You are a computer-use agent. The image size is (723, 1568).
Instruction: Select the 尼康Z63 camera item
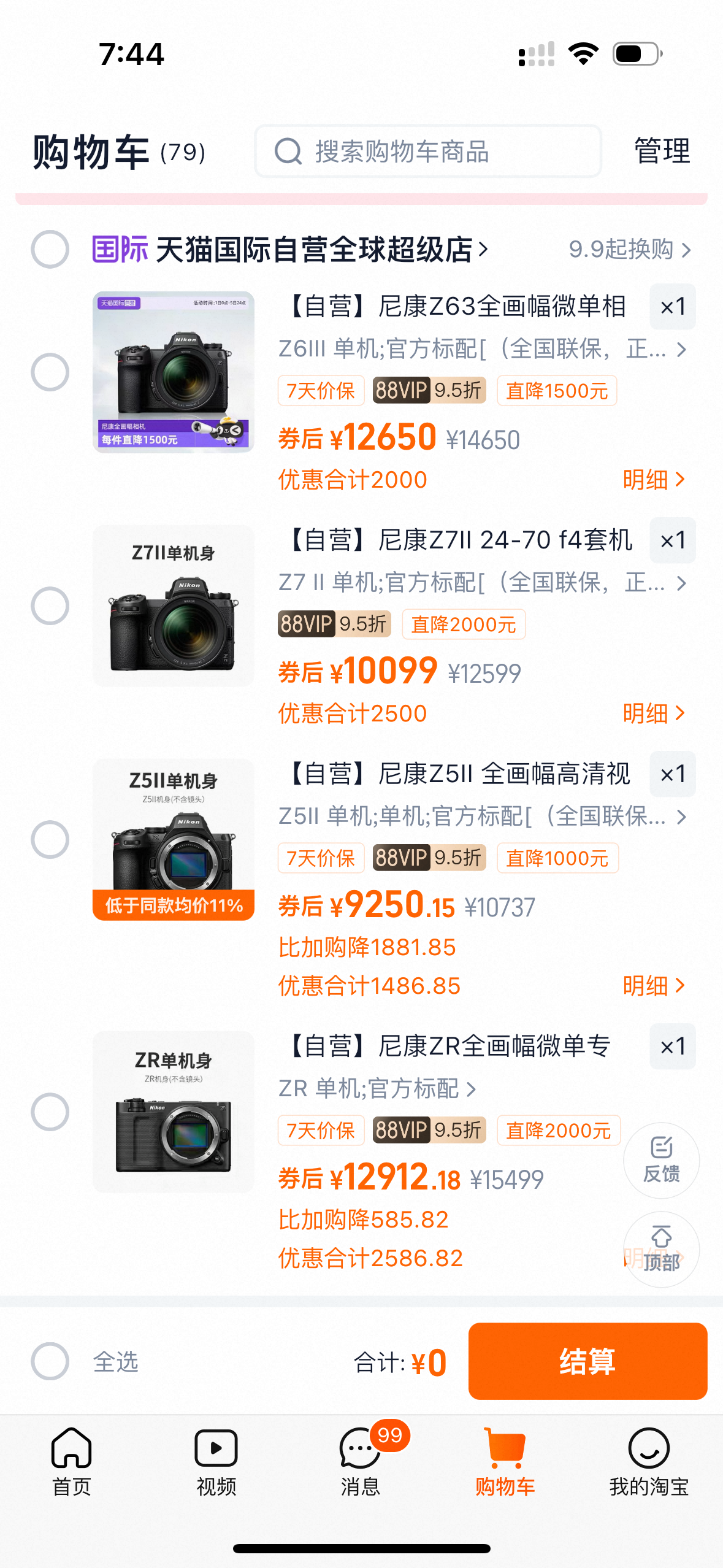pyautogui.click(x=50, y=372)
